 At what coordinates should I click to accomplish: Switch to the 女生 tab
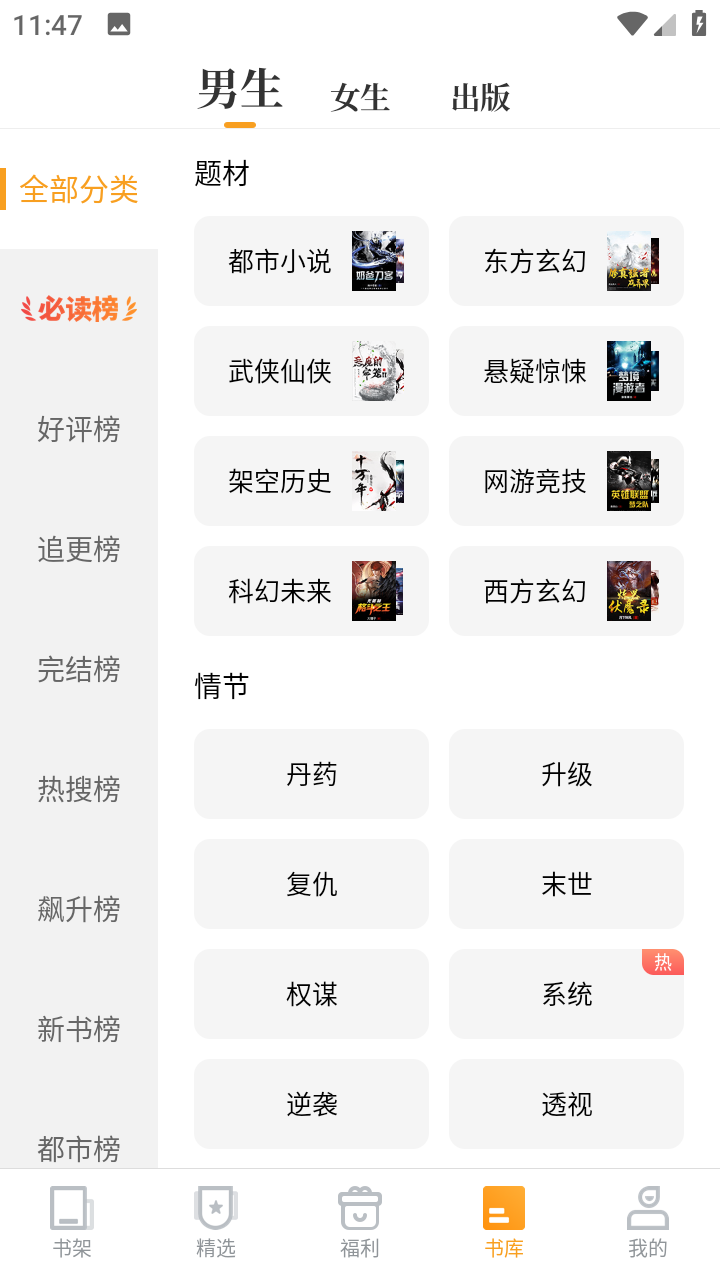360,97
